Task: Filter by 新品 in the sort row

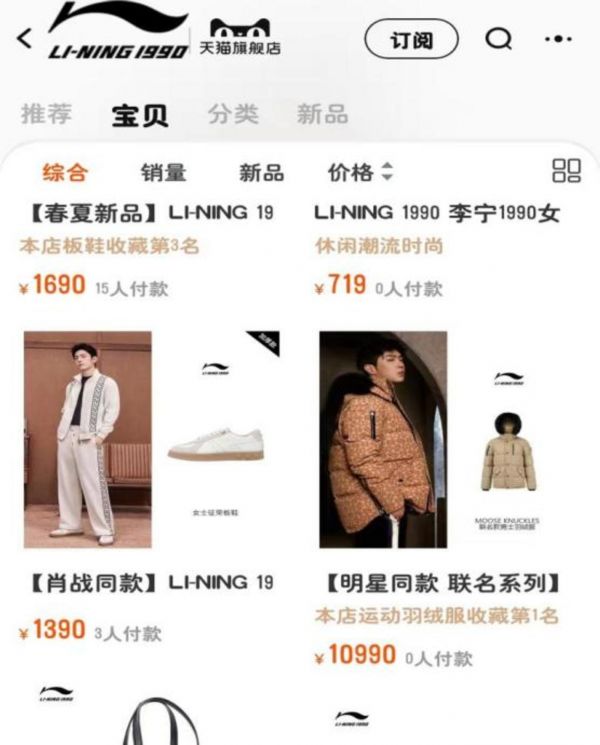Action: click(261, 172)
